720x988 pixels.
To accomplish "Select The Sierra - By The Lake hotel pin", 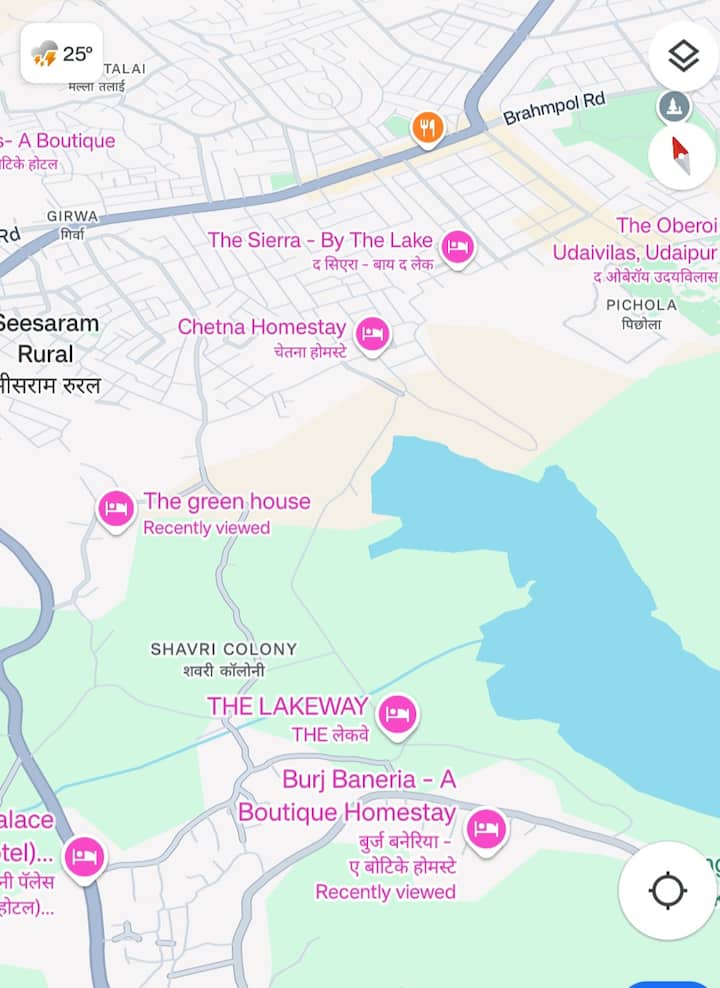I will pyautogui.click(x=457, y=247).
